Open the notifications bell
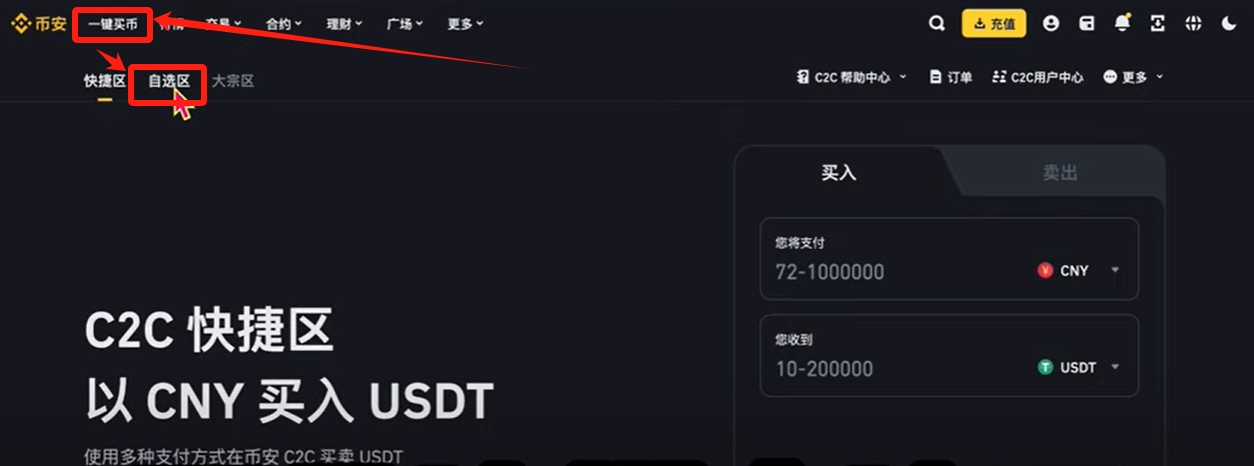Screen dimensions: 1254x466 click(x=1123, y=24)
